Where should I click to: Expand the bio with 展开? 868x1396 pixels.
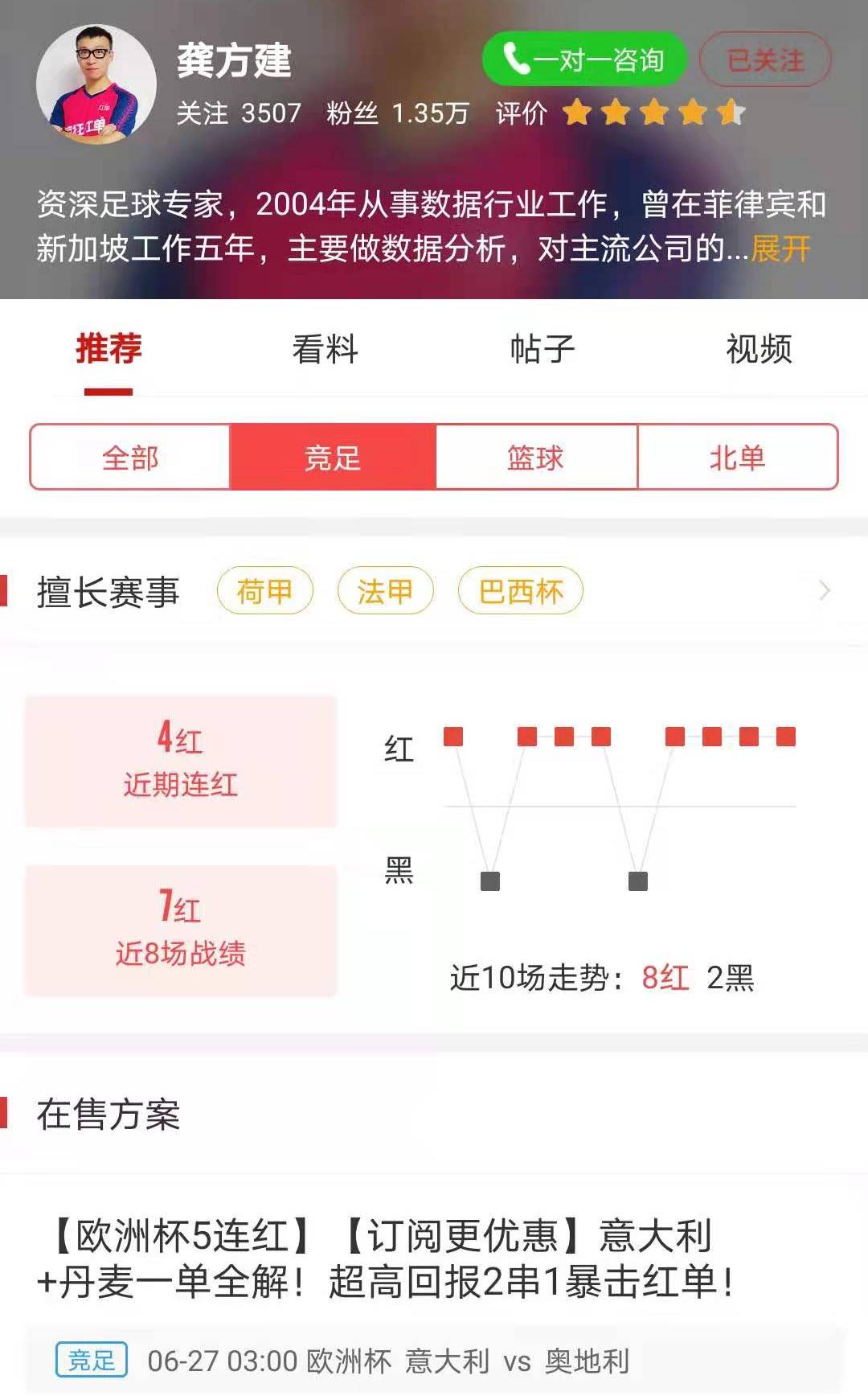click(x=780, y=248)
